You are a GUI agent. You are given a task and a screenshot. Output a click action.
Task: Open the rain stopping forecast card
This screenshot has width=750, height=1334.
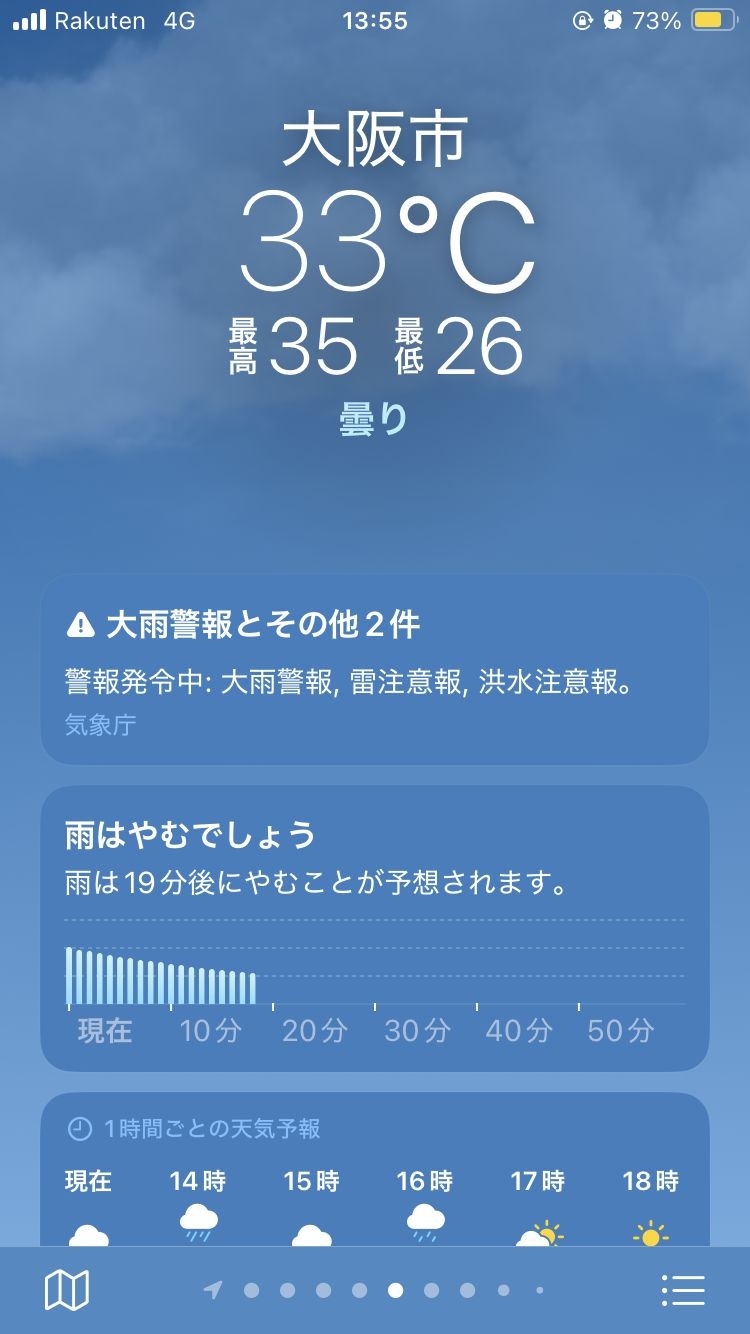click(x=374, y=928)
